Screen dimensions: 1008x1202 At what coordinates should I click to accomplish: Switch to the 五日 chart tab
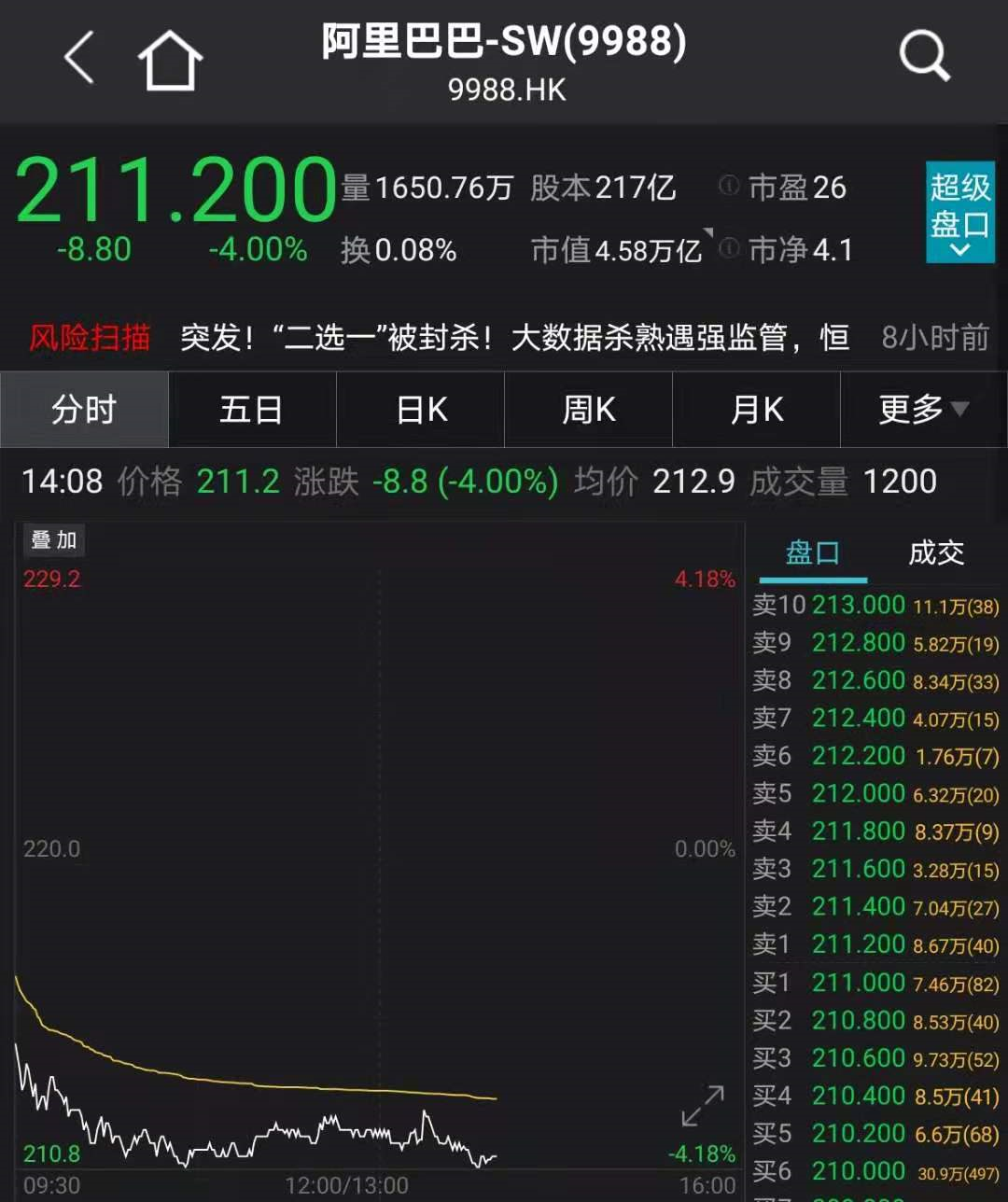pyautogui.click(x=252, y=409)
